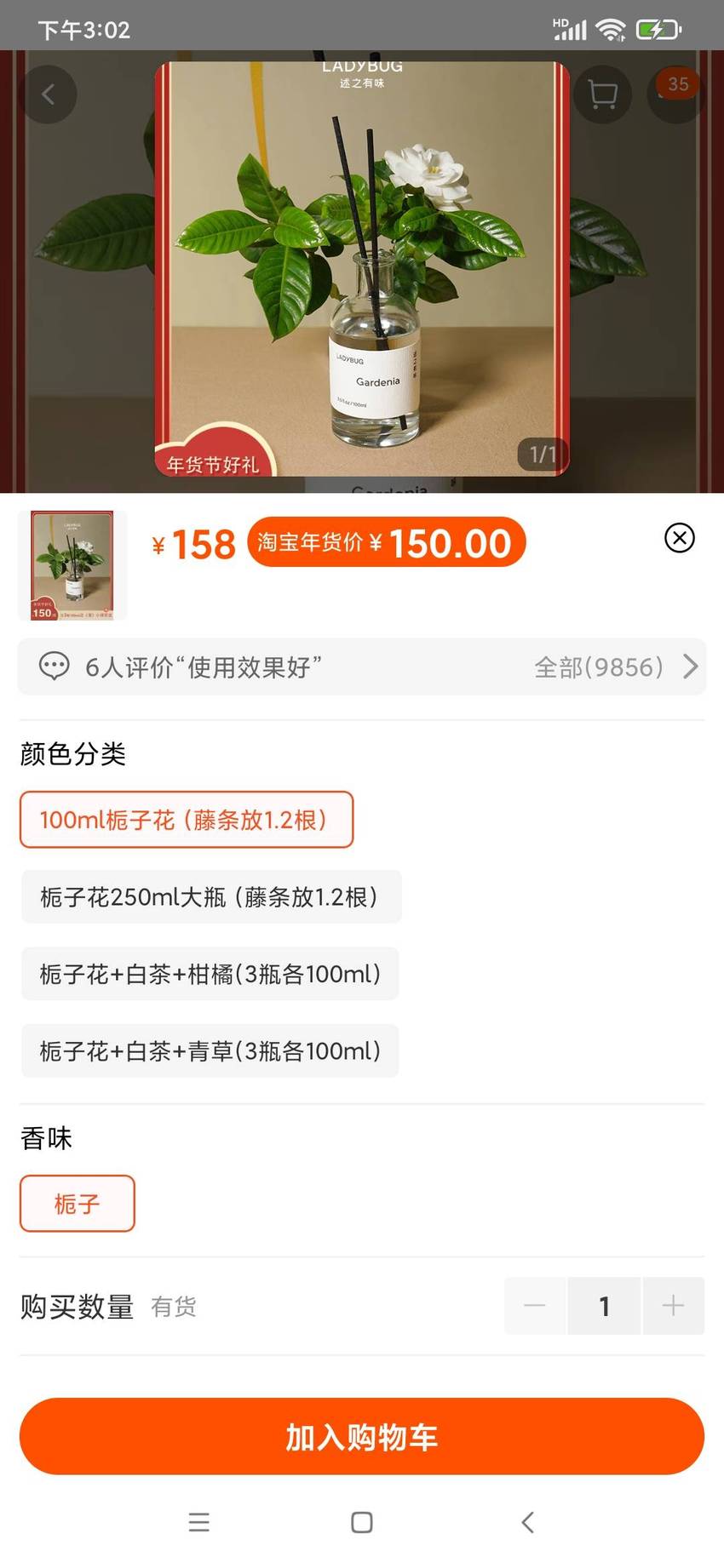Viewport: 724px width, 1568px height.
Task: Close the product options sheet
Action: pyautogui.click(x=679, y=538)
